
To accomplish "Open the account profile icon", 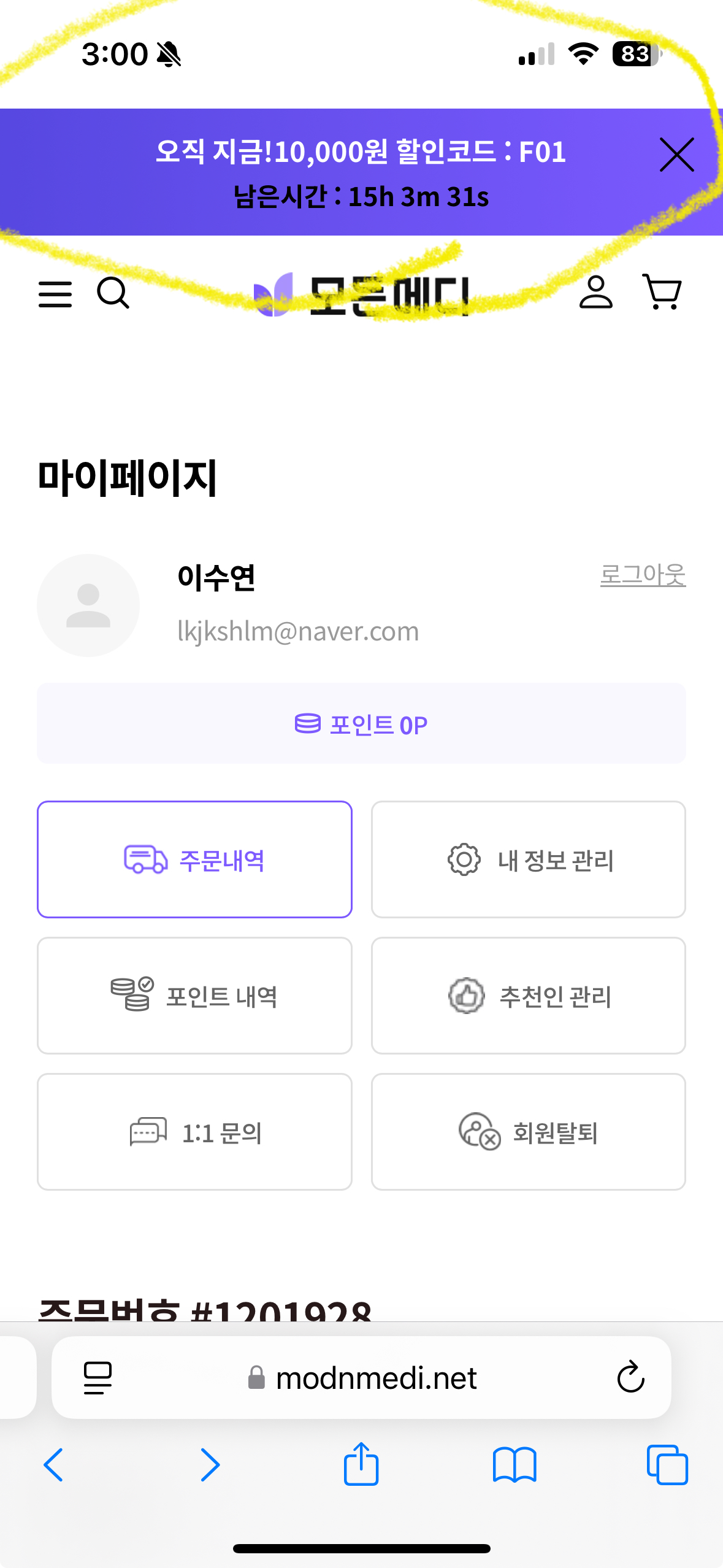I will 596,292.
